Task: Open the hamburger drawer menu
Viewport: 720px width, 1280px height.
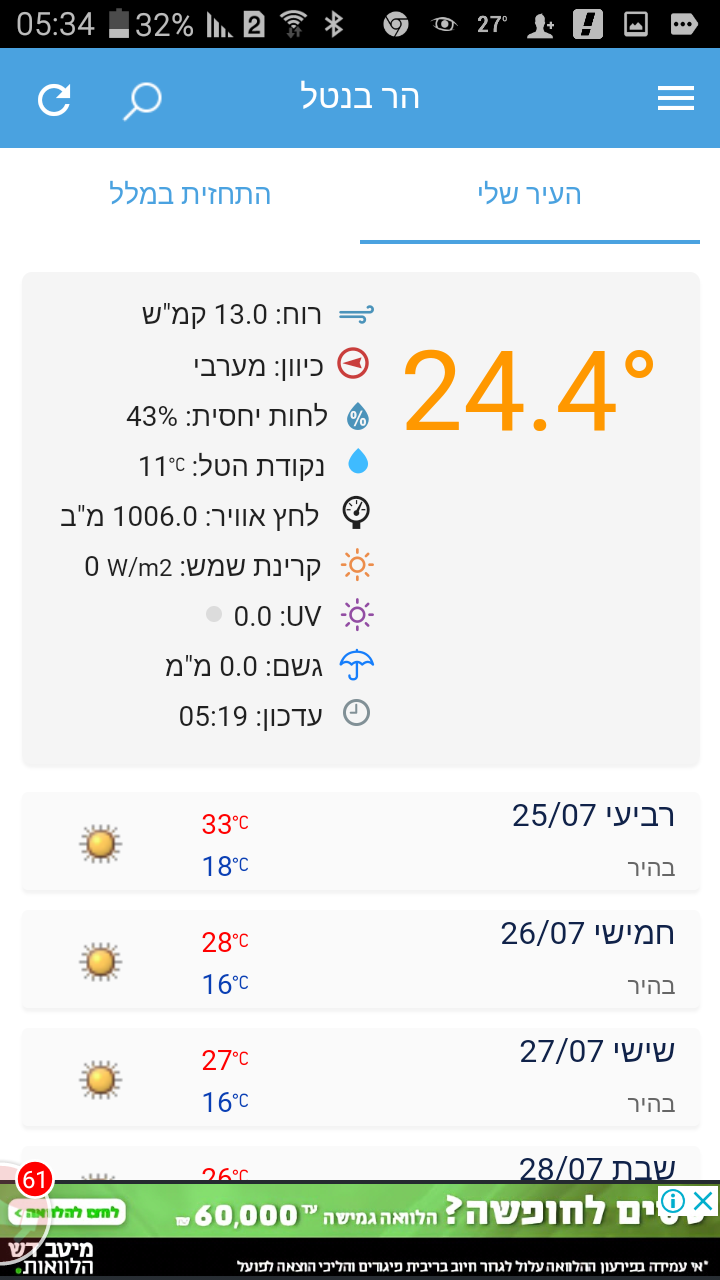Action: coord(675,98)
